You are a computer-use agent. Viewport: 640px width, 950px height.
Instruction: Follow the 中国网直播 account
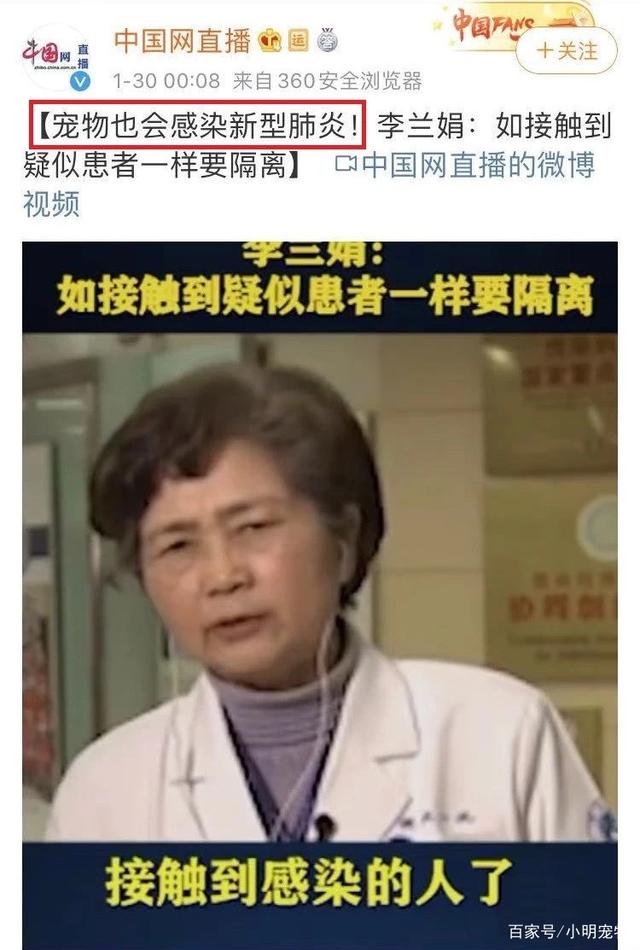566,50
